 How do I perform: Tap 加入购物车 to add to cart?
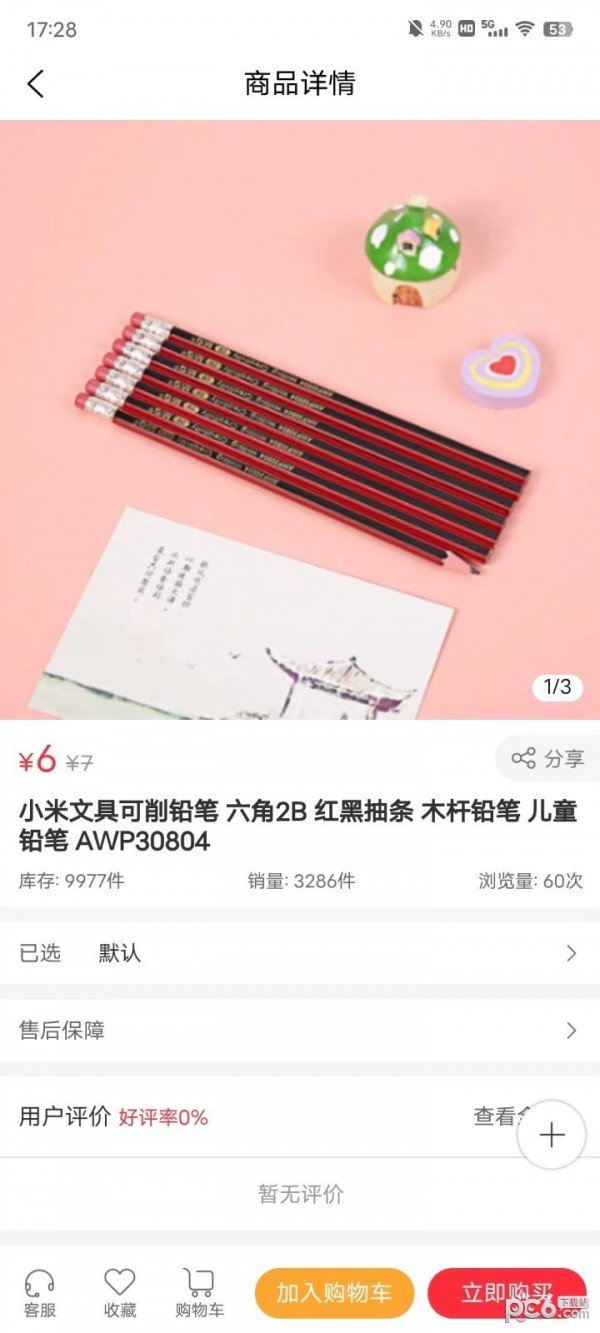(334, 1293)
